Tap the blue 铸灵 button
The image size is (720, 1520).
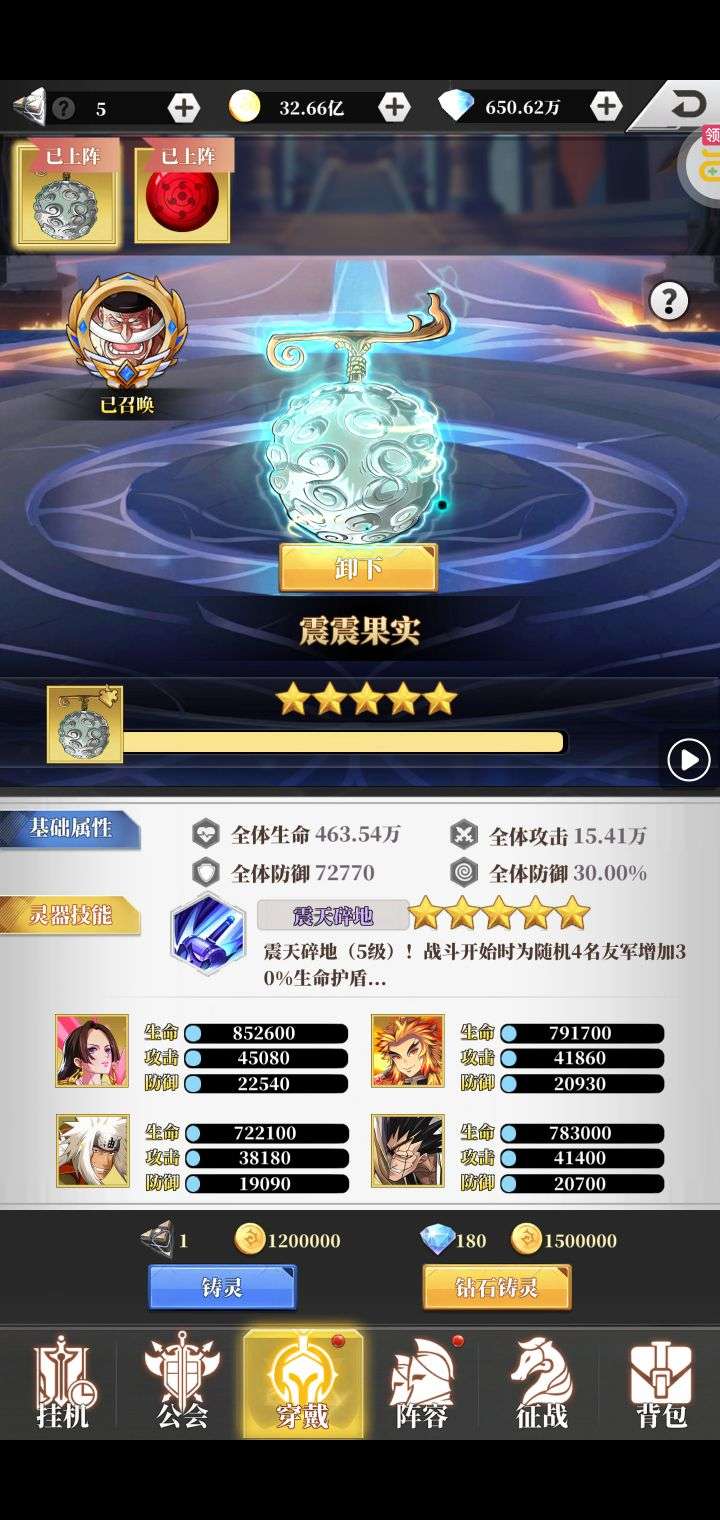(222, 1288)
